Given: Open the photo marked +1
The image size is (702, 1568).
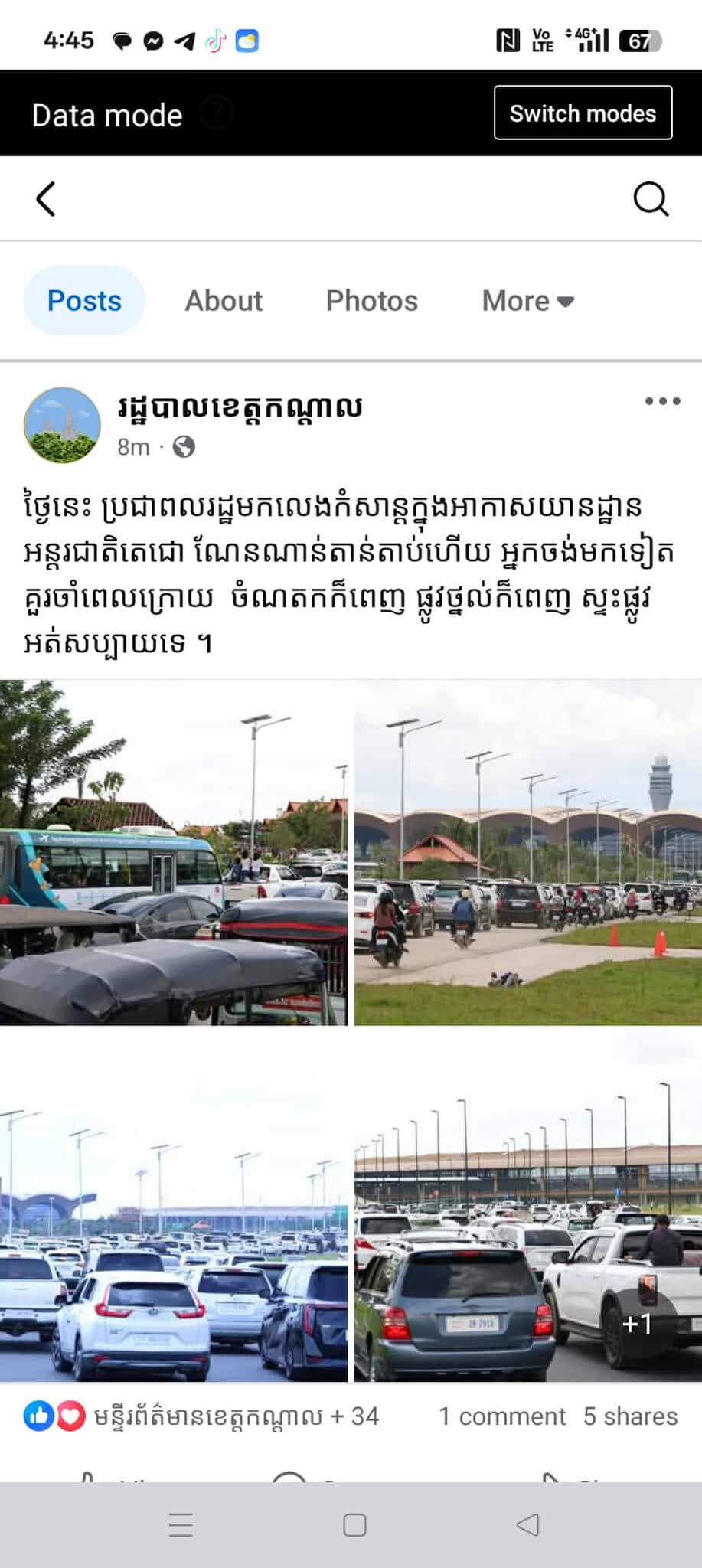Looking at the screenshot, I should coord(527,1207).
